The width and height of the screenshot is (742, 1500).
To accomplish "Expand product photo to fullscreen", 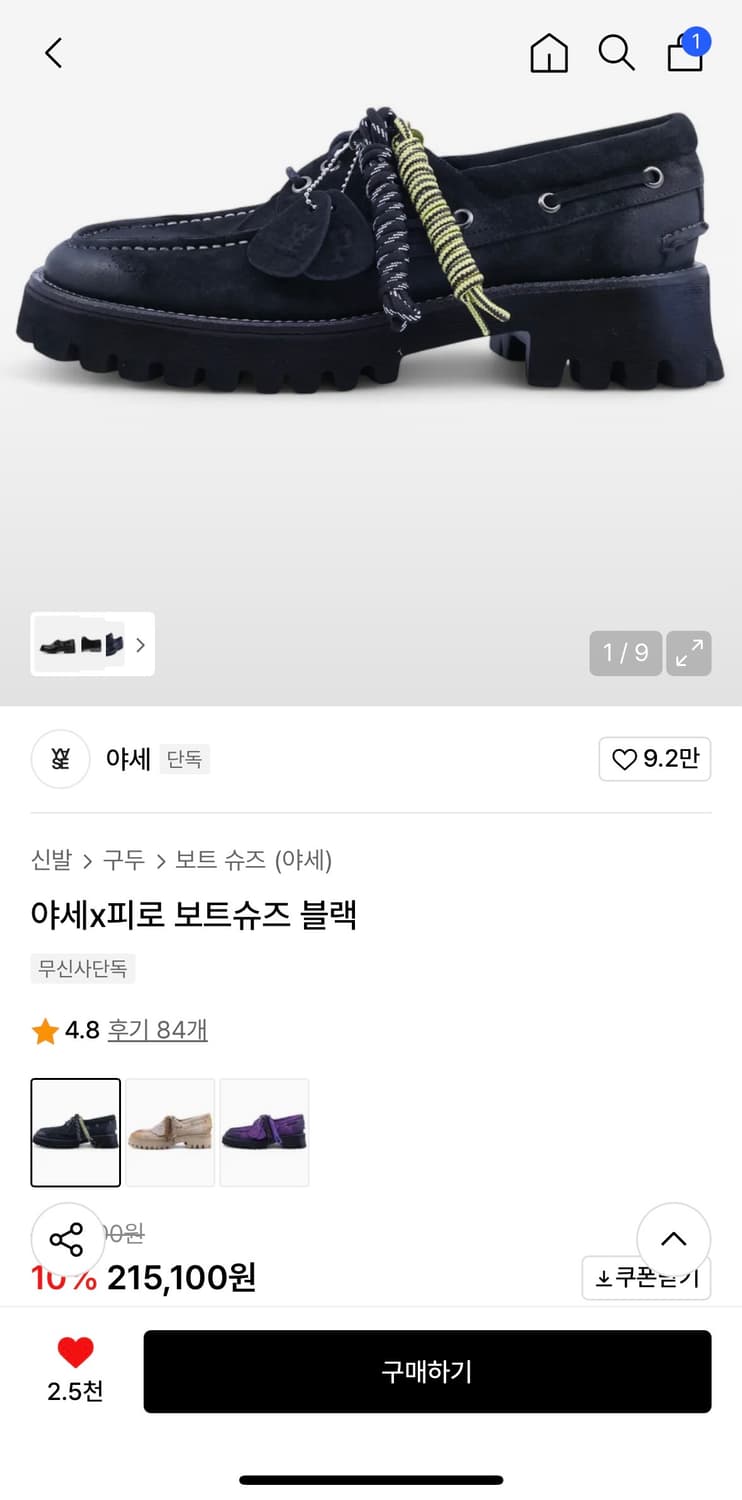I will [688, 653].
